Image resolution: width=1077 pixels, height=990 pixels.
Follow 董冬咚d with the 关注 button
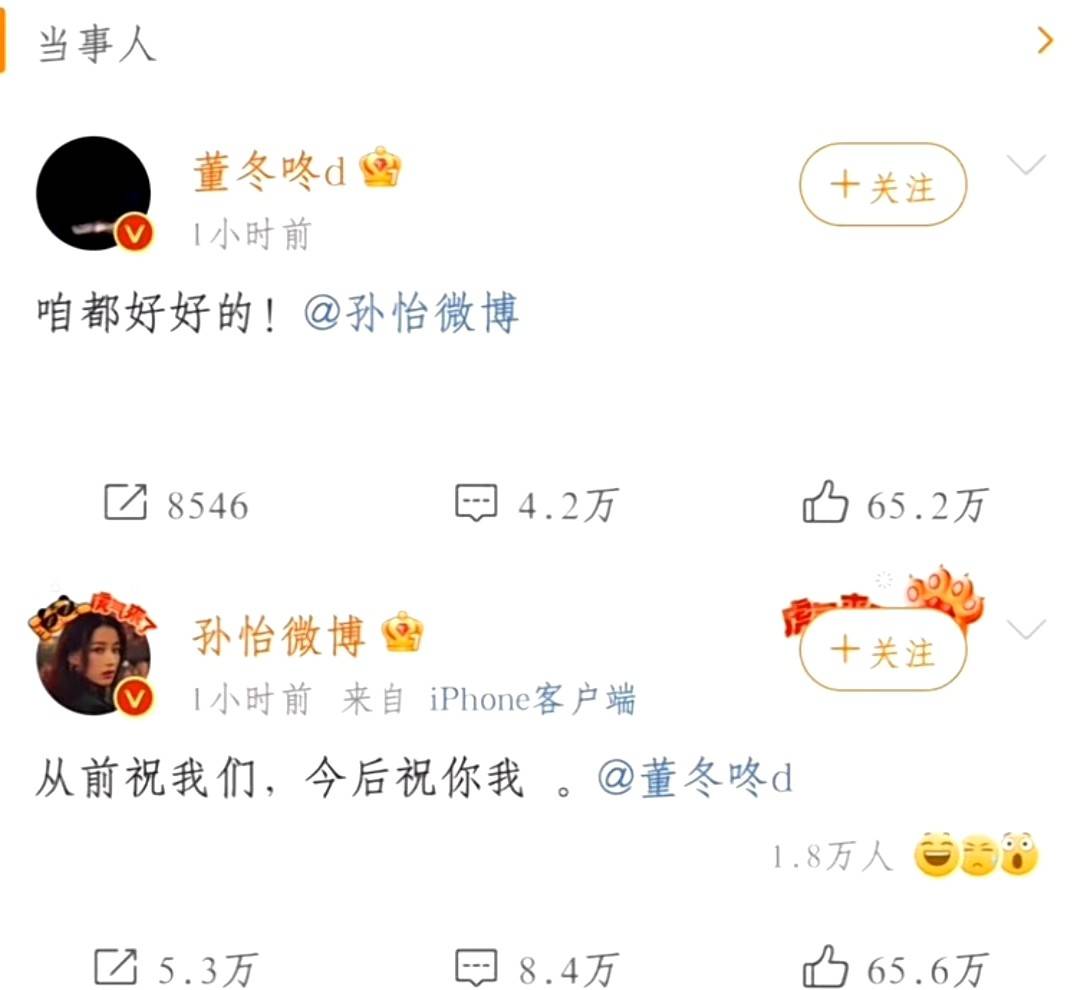coord(883,185)
